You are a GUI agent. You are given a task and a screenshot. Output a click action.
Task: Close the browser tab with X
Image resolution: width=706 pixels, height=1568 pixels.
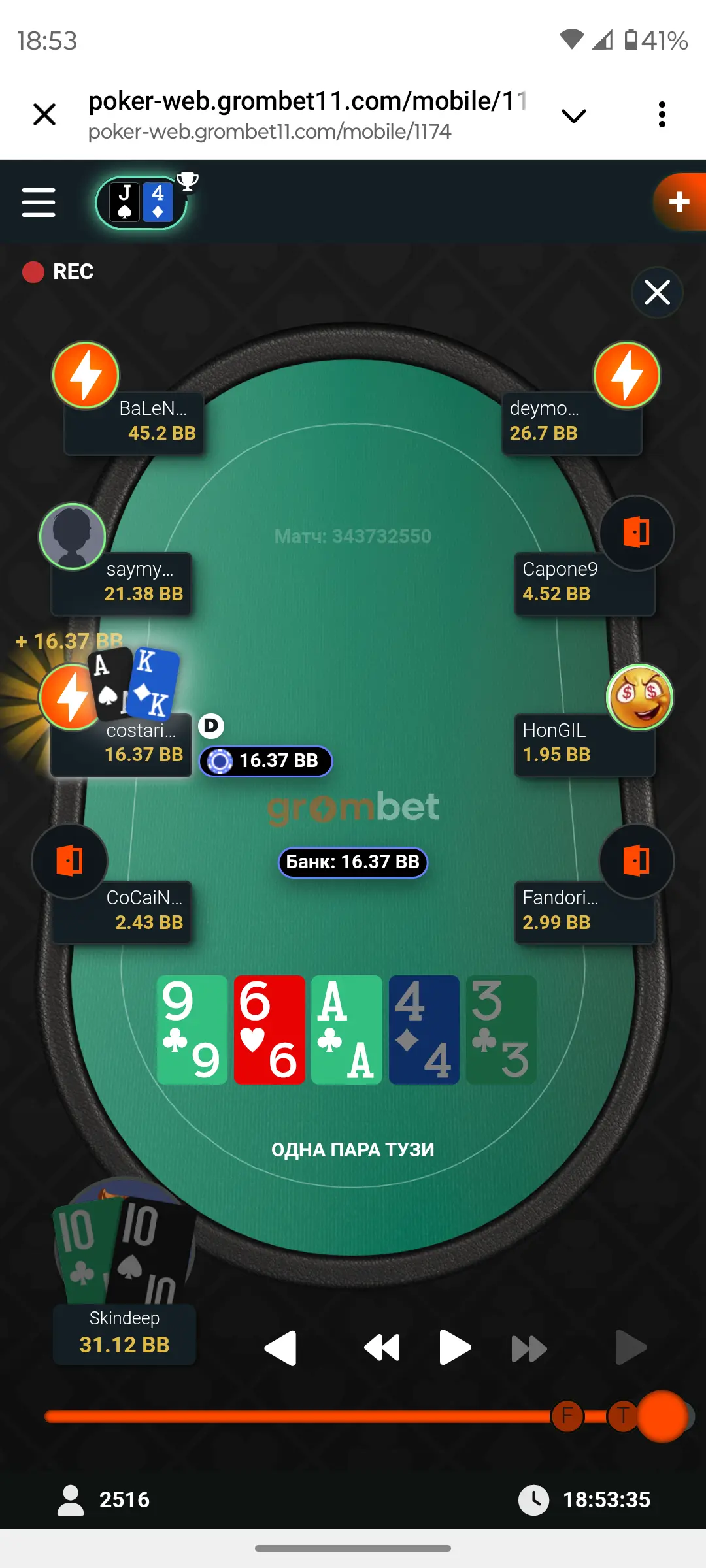44,114
